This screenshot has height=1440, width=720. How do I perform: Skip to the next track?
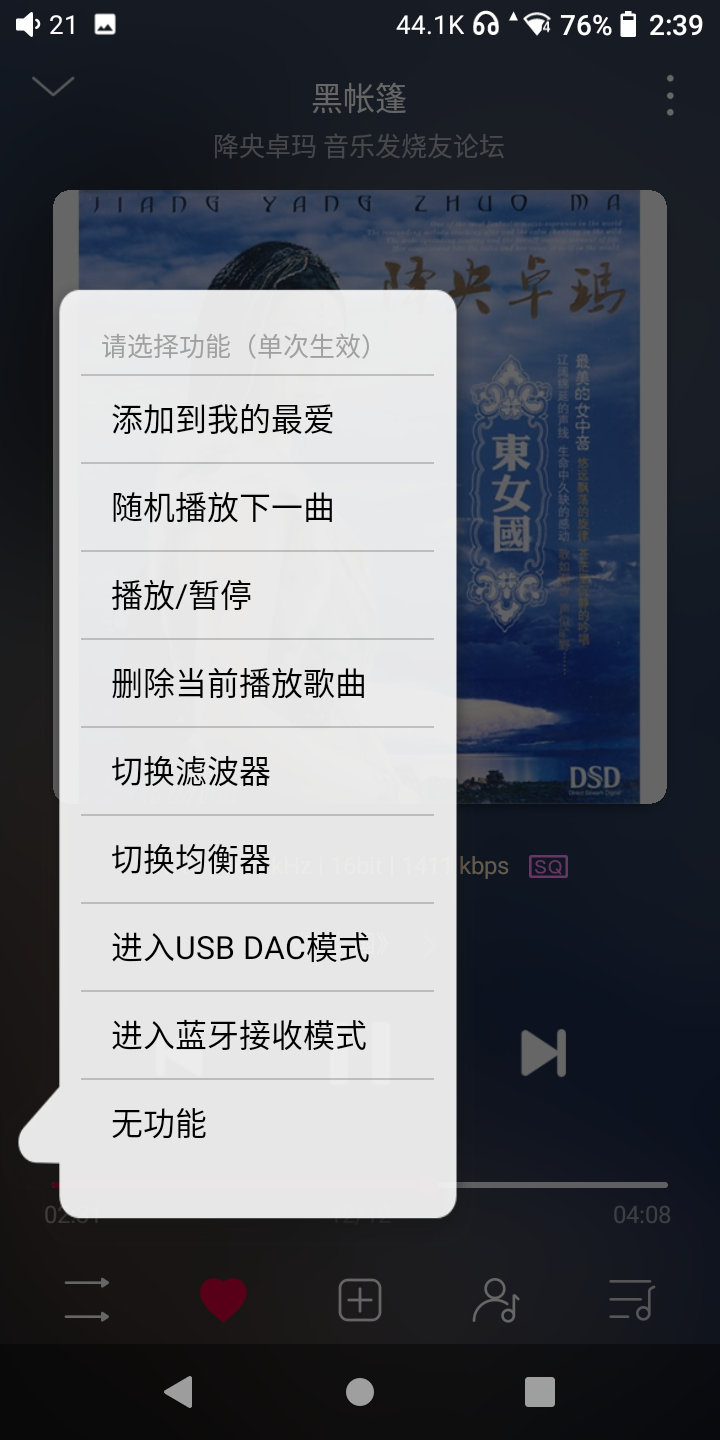click(x=543, y=1053)
